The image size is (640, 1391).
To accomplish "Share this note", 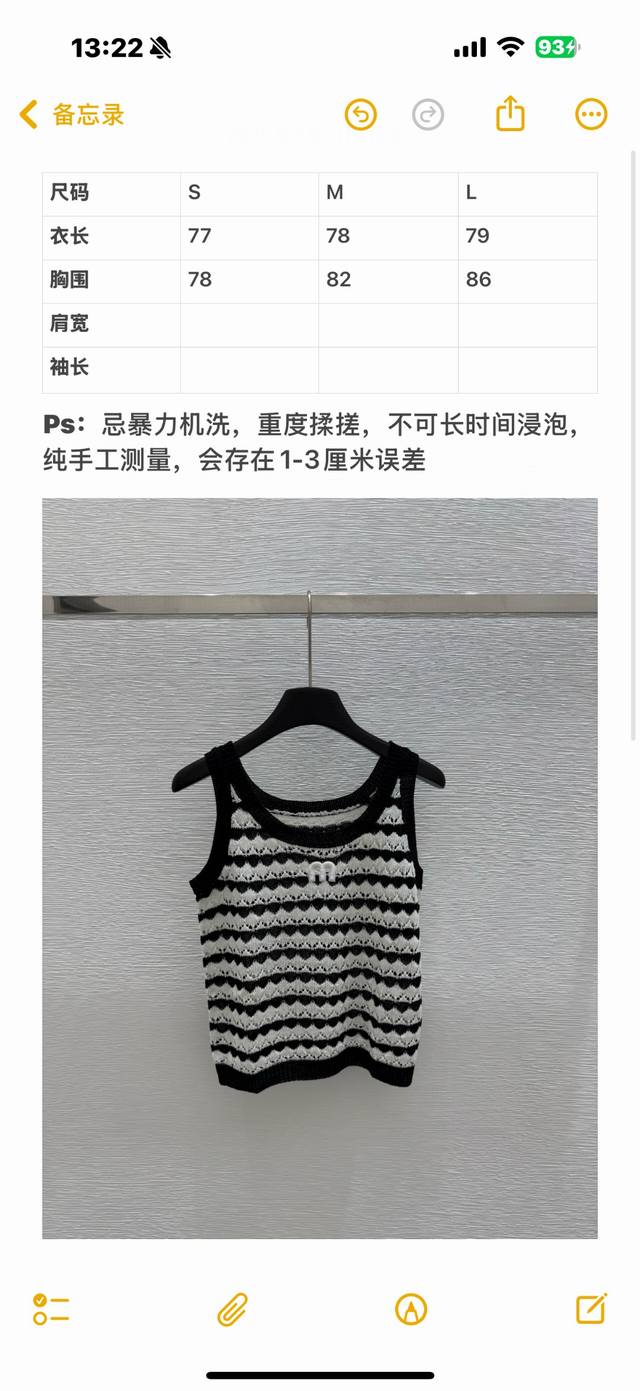I will (510, 114).
